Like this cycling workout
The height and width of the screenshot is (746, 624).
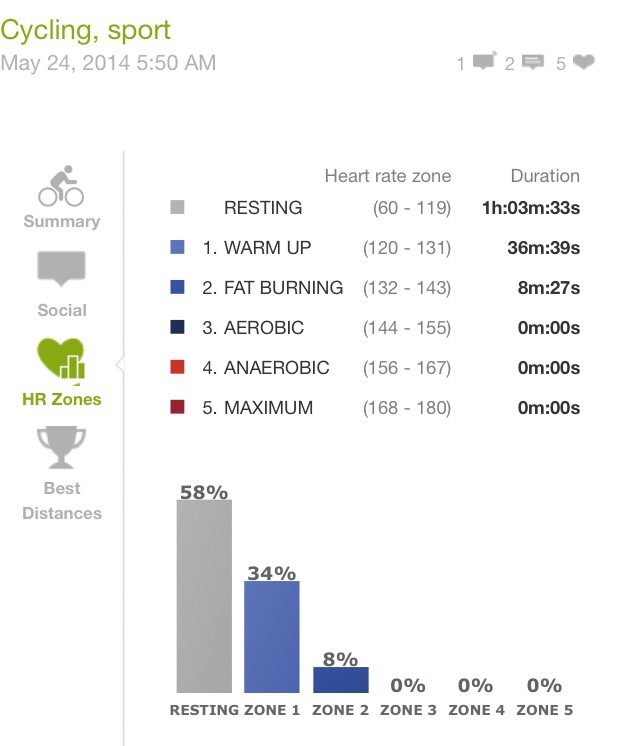point(583,63)
